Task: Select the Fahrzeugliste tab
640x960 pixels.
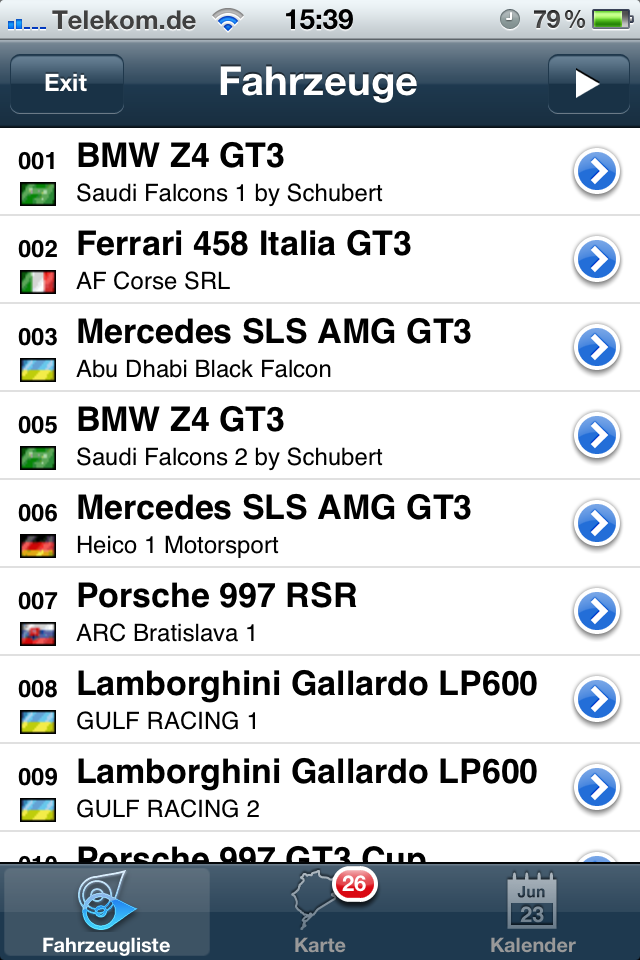Action: tap(106, 912)
